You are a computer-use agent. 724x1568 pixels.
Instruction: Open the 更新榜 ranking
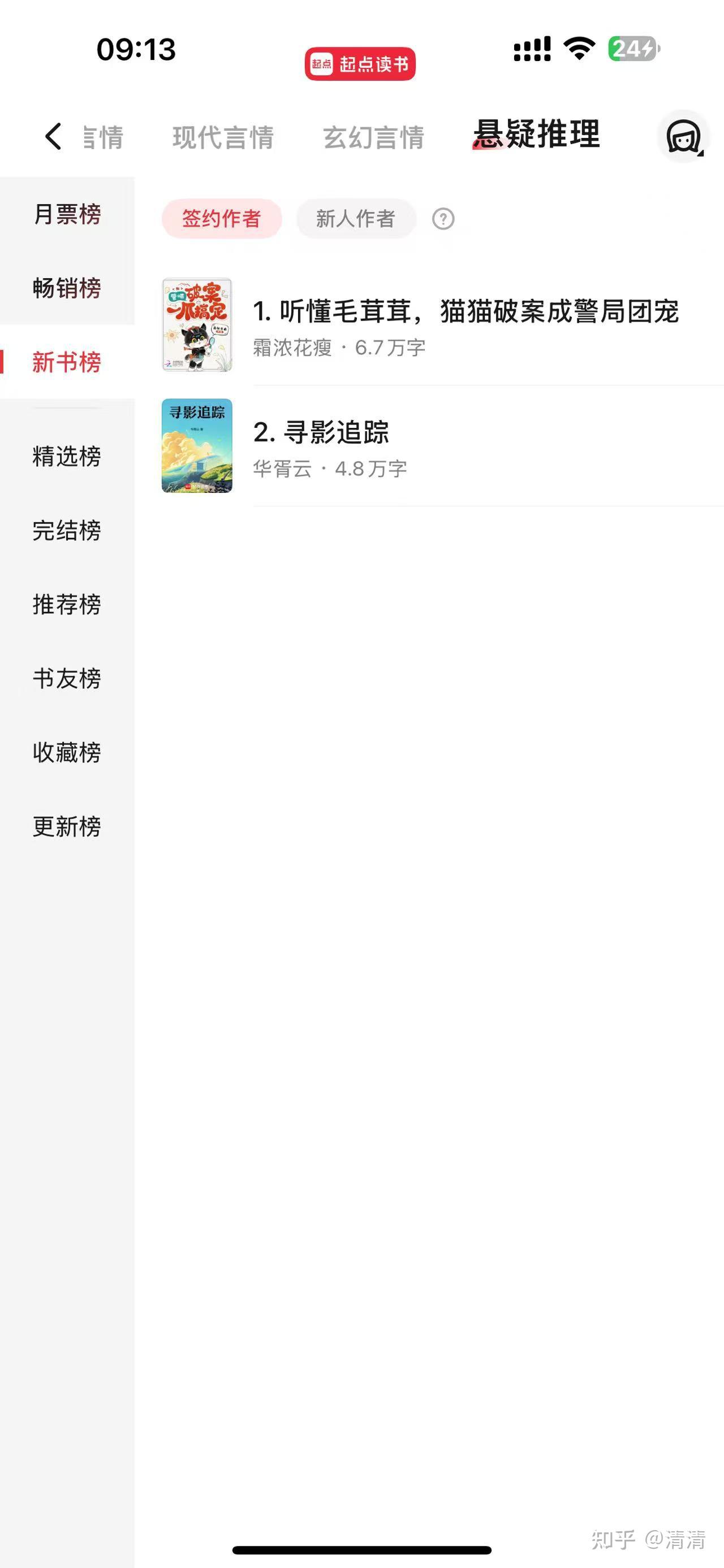(x=67, y=826)
